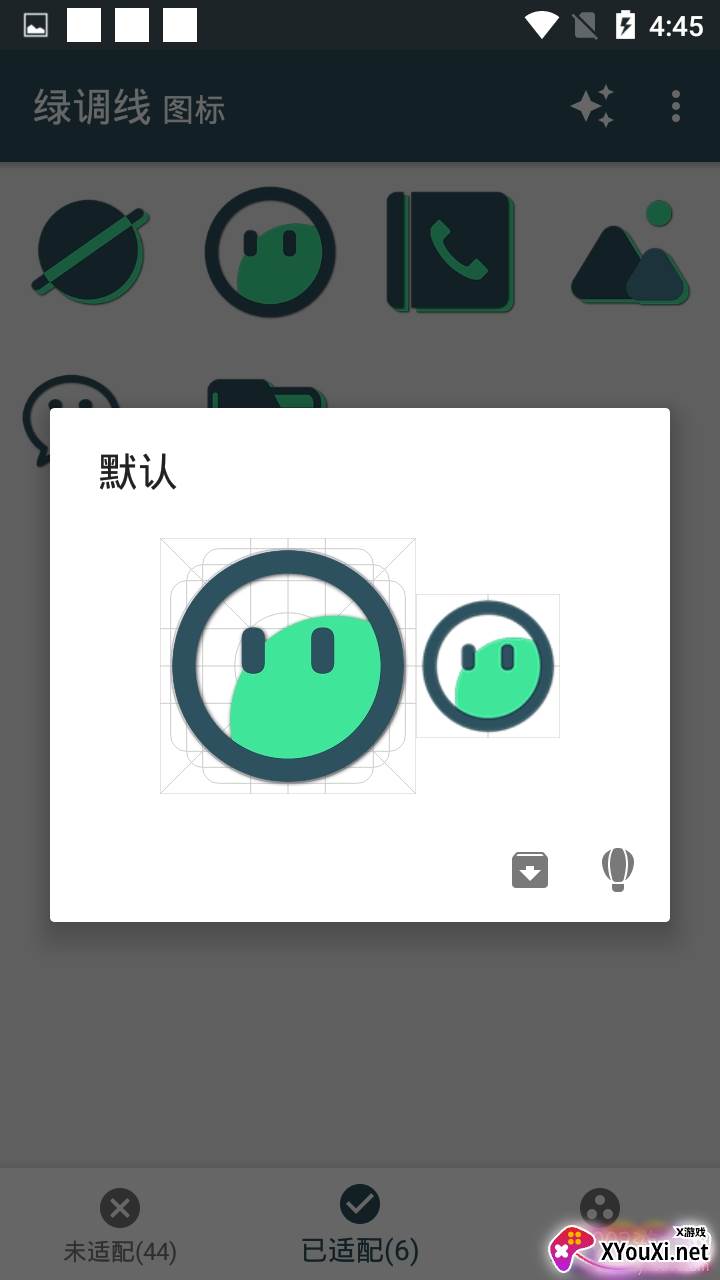
Task: Open the phone contacts book icon
Action: 450,251
